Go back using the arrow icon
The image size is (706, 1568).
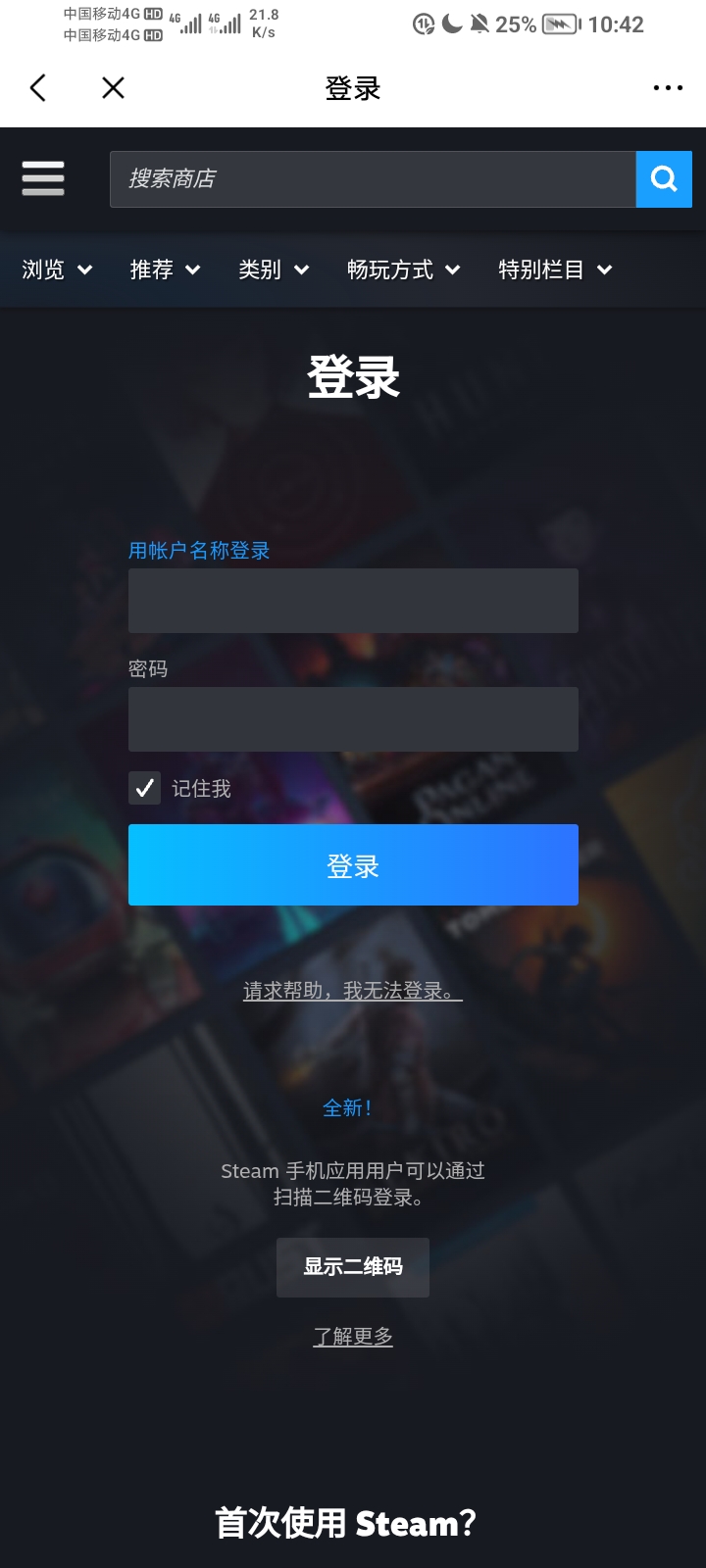click(38, 88)
